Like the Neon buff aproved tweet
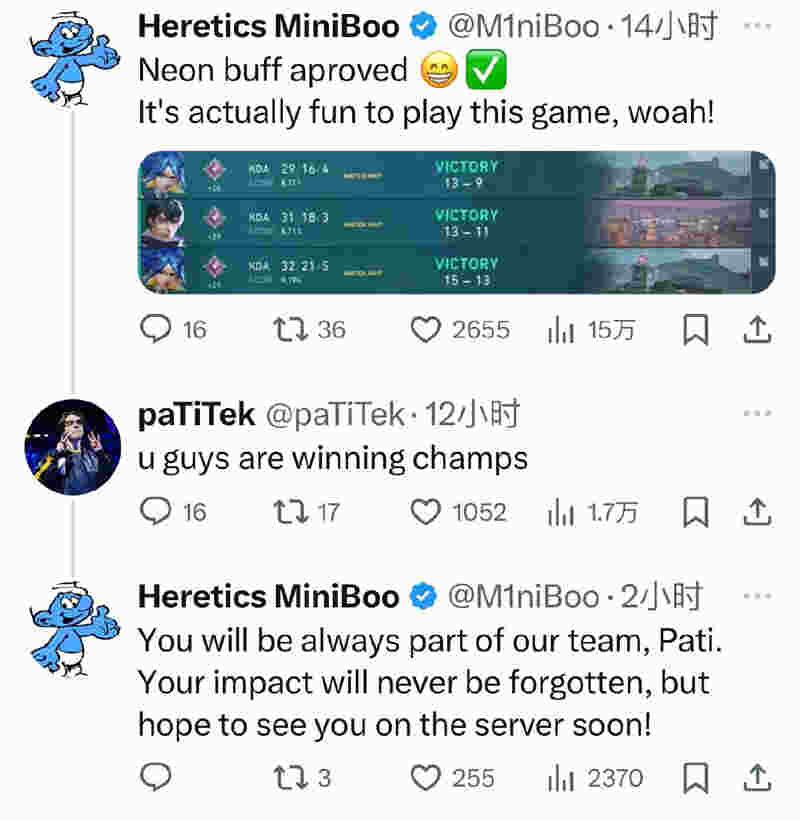The width and height of the screenshot is (800, 820). (x=427, y=329)
